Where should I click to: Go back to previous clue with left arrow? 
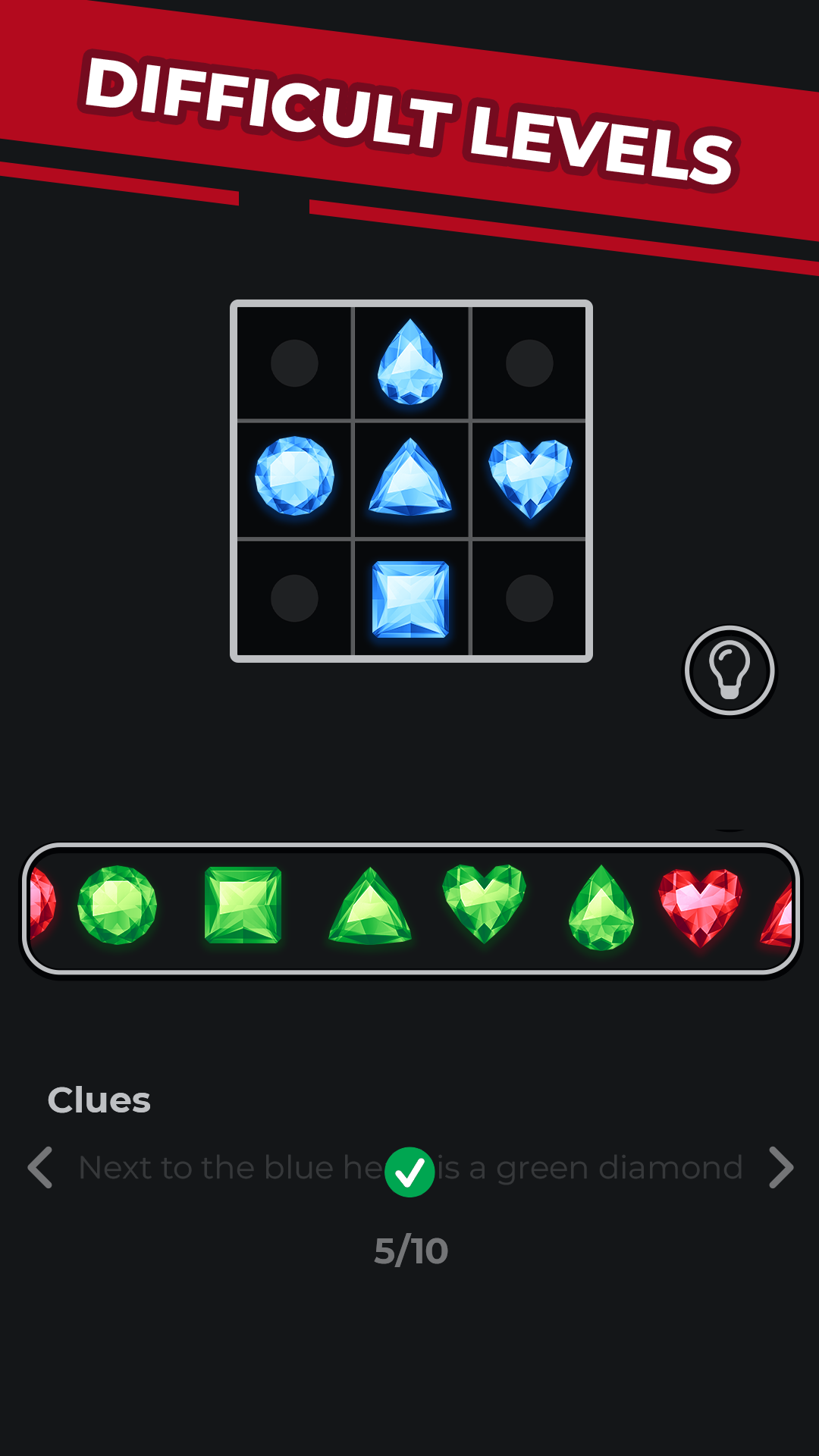point(39,1168)
